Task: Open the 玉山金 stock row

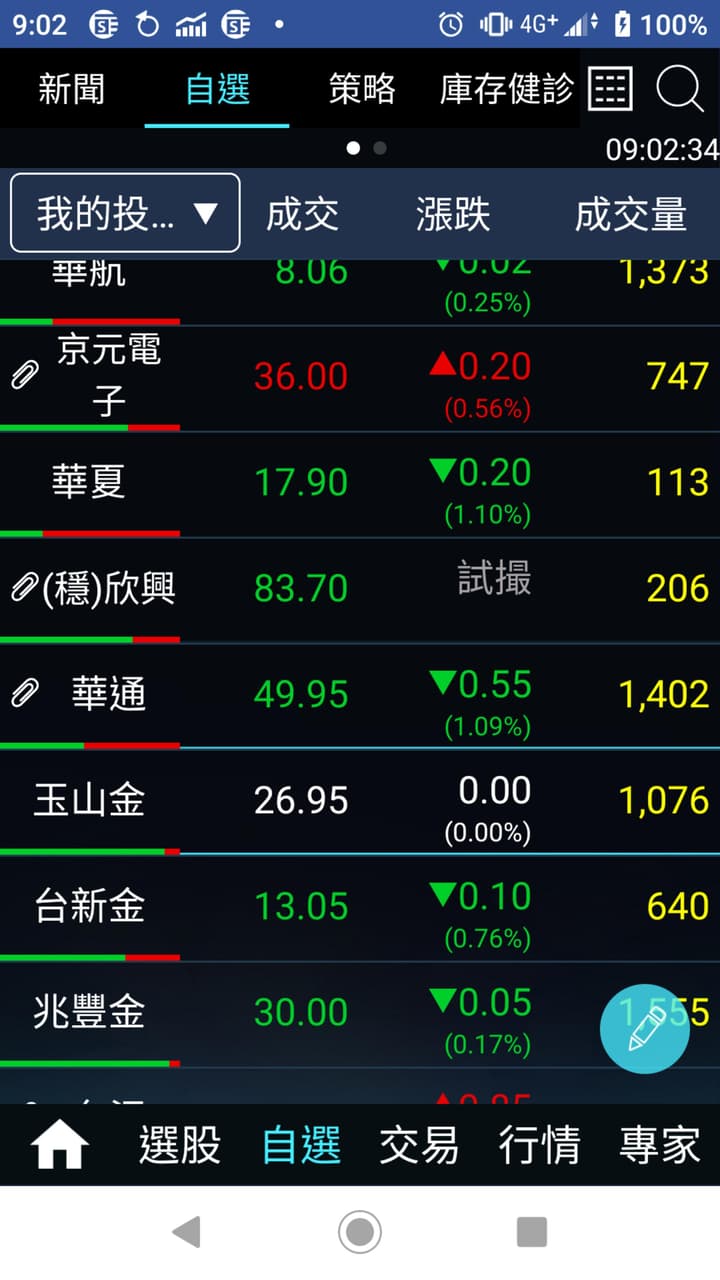Action: tap(360, 802)
